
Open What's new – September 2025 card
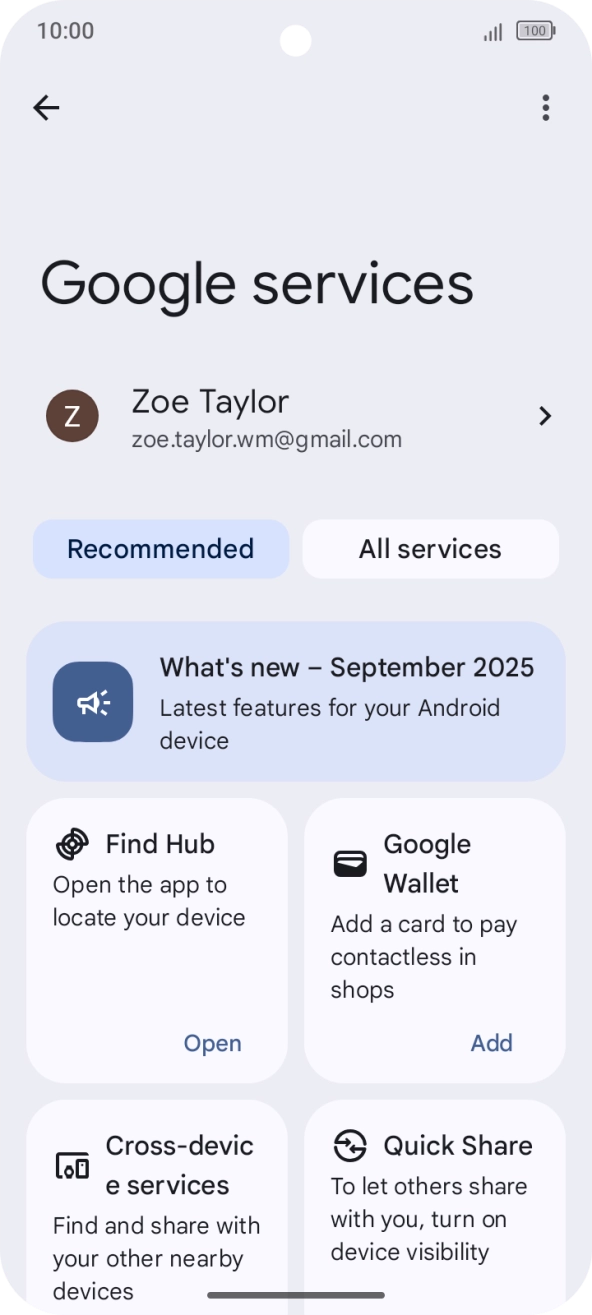click(x=296, y=702)
